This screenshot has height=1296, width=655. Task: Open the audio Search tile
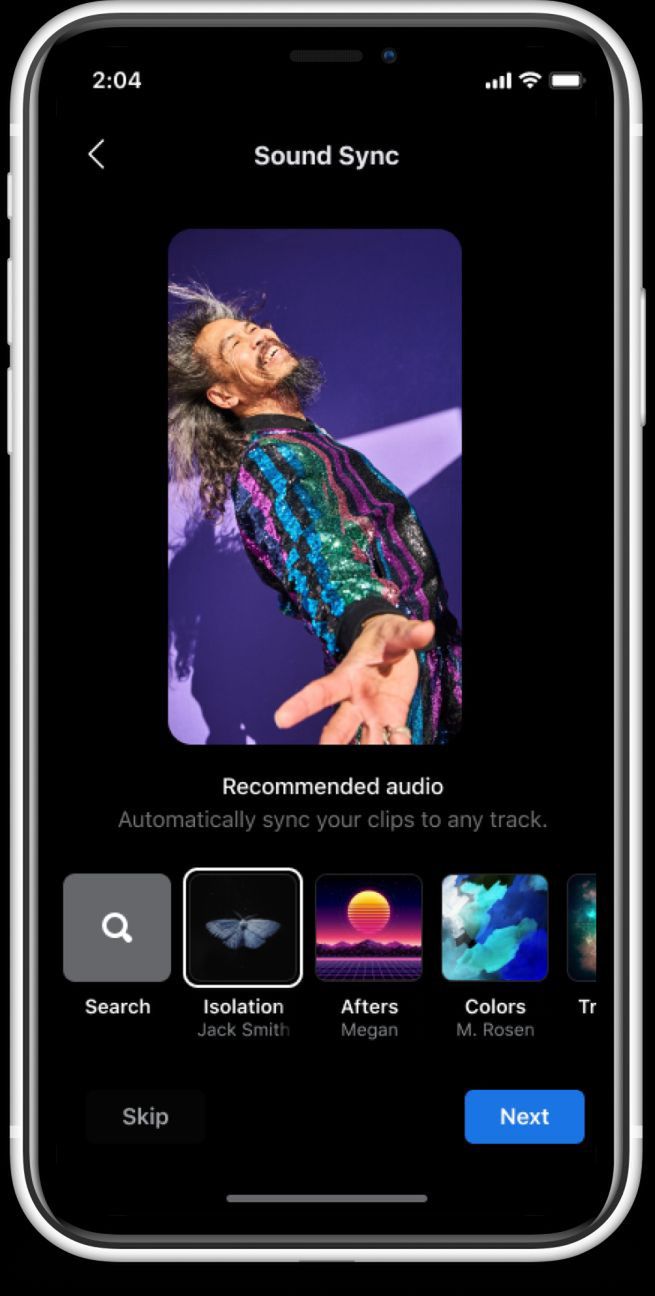(x=117, y=928)
